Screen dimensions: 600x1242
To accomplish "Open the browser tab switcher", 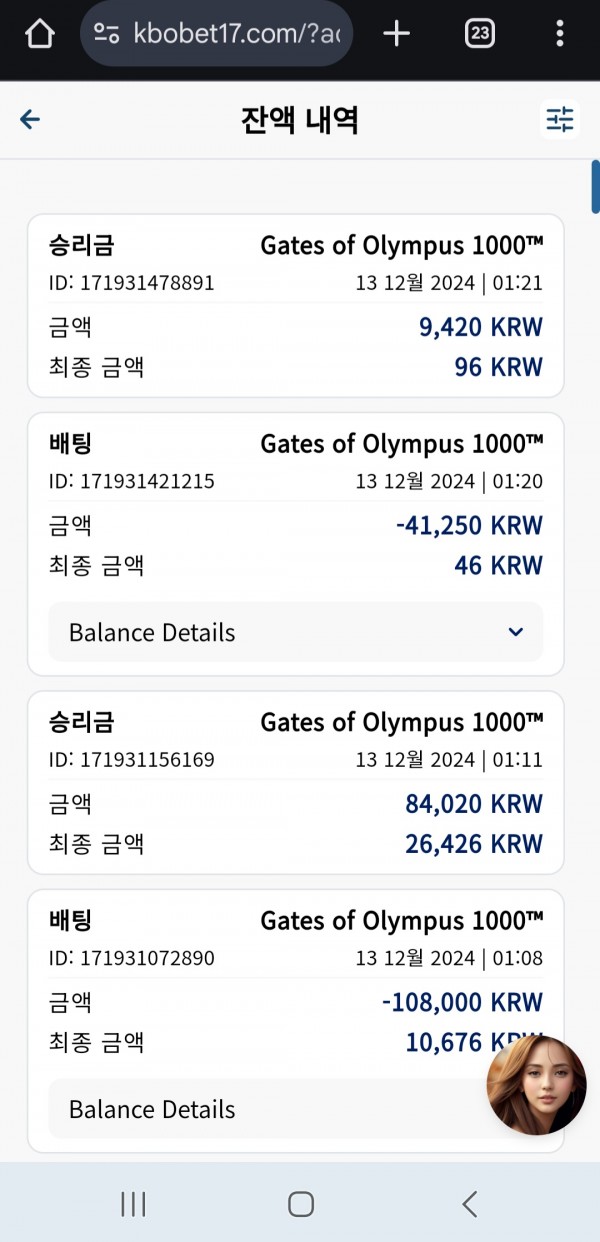I will tap(480, 34).
